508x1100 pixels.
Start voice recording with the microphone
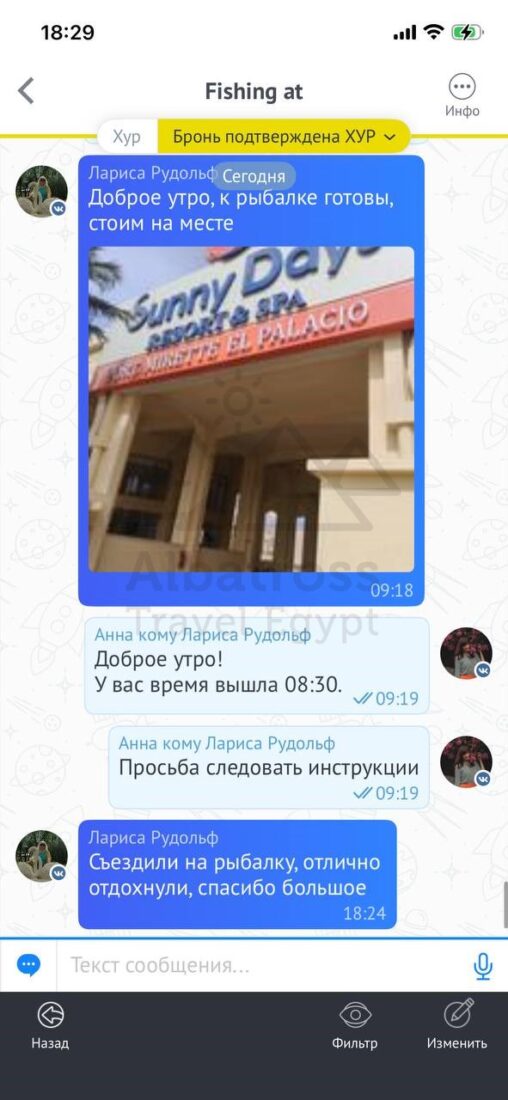click(x=483, y=966)
